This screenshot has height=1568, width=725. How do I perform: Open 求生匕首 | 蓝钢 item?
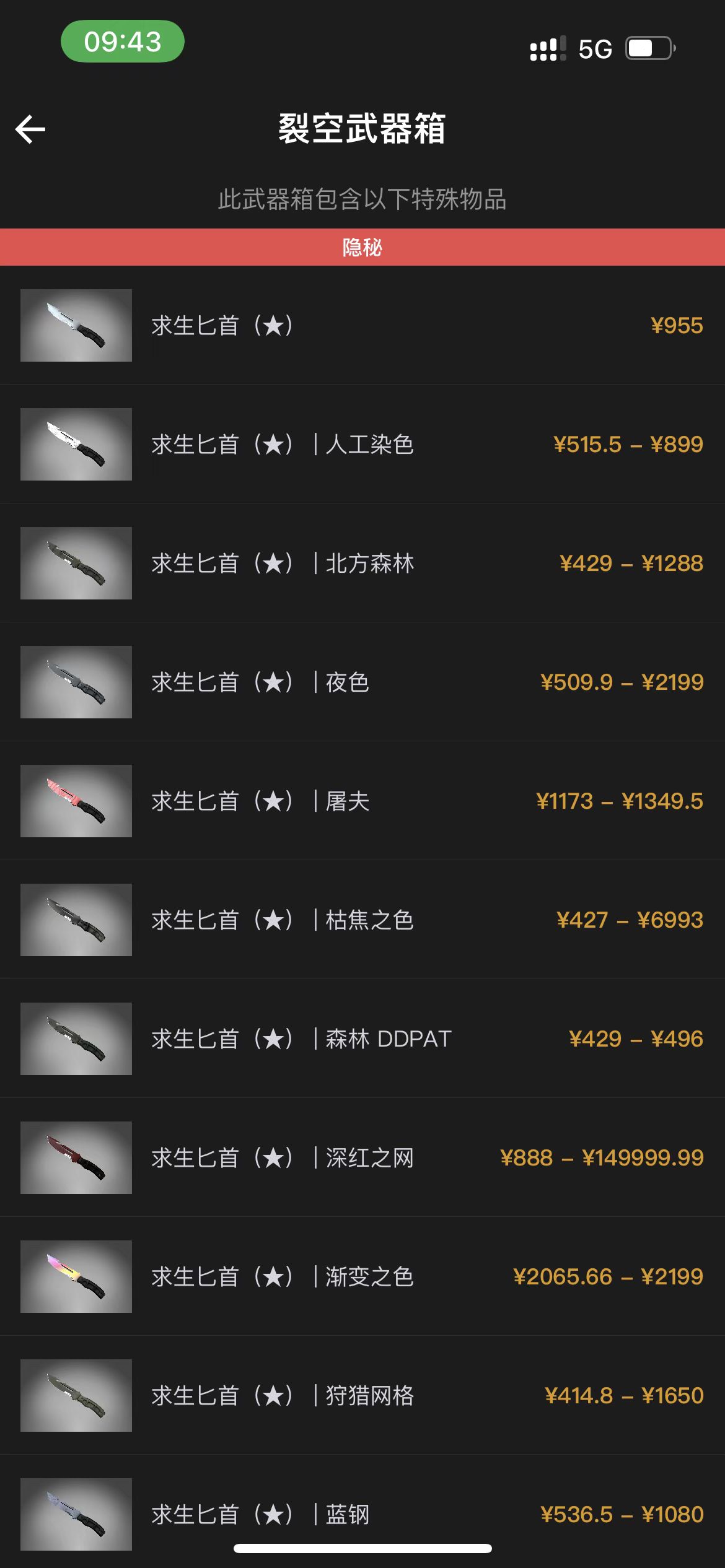[x=362, y=1511]
